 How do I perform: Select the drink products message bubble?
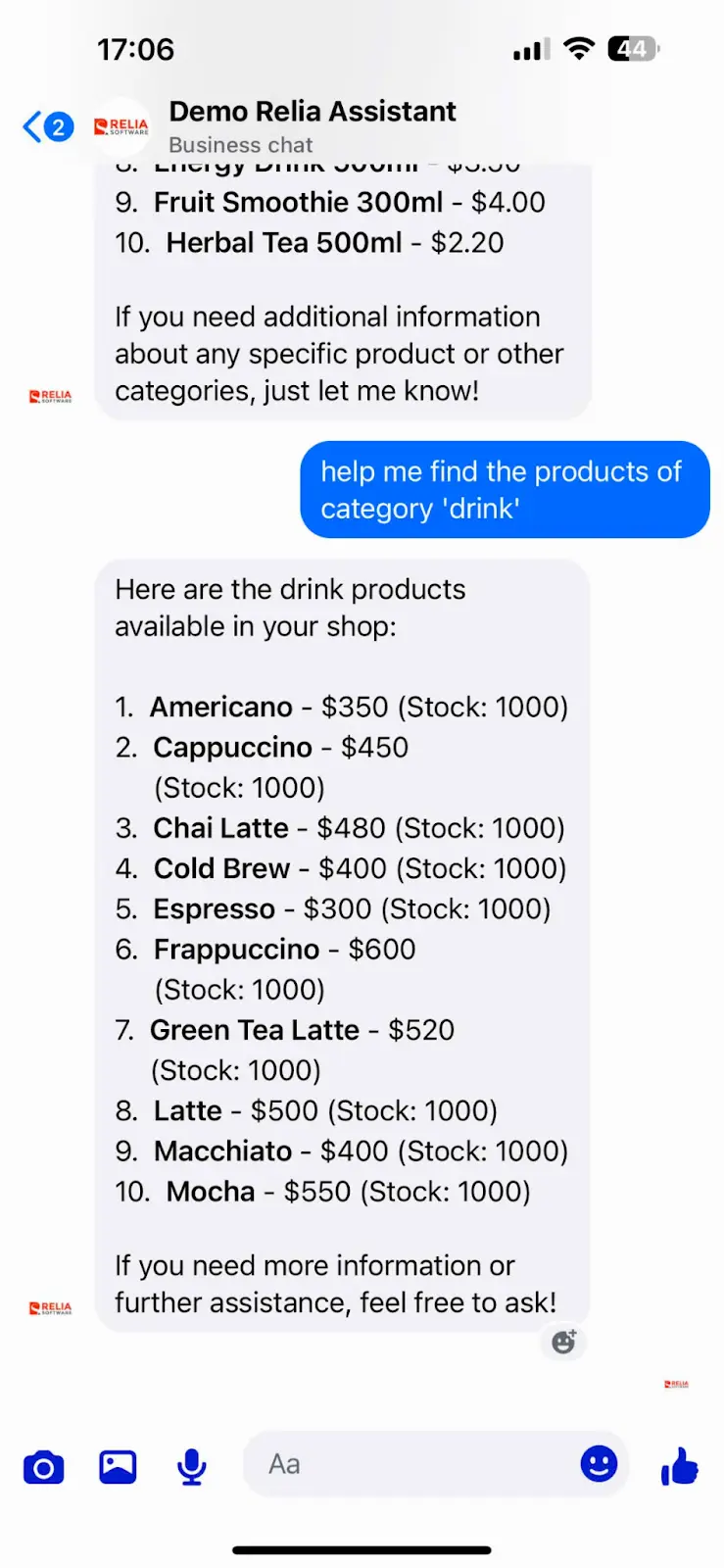pos(341,941)
